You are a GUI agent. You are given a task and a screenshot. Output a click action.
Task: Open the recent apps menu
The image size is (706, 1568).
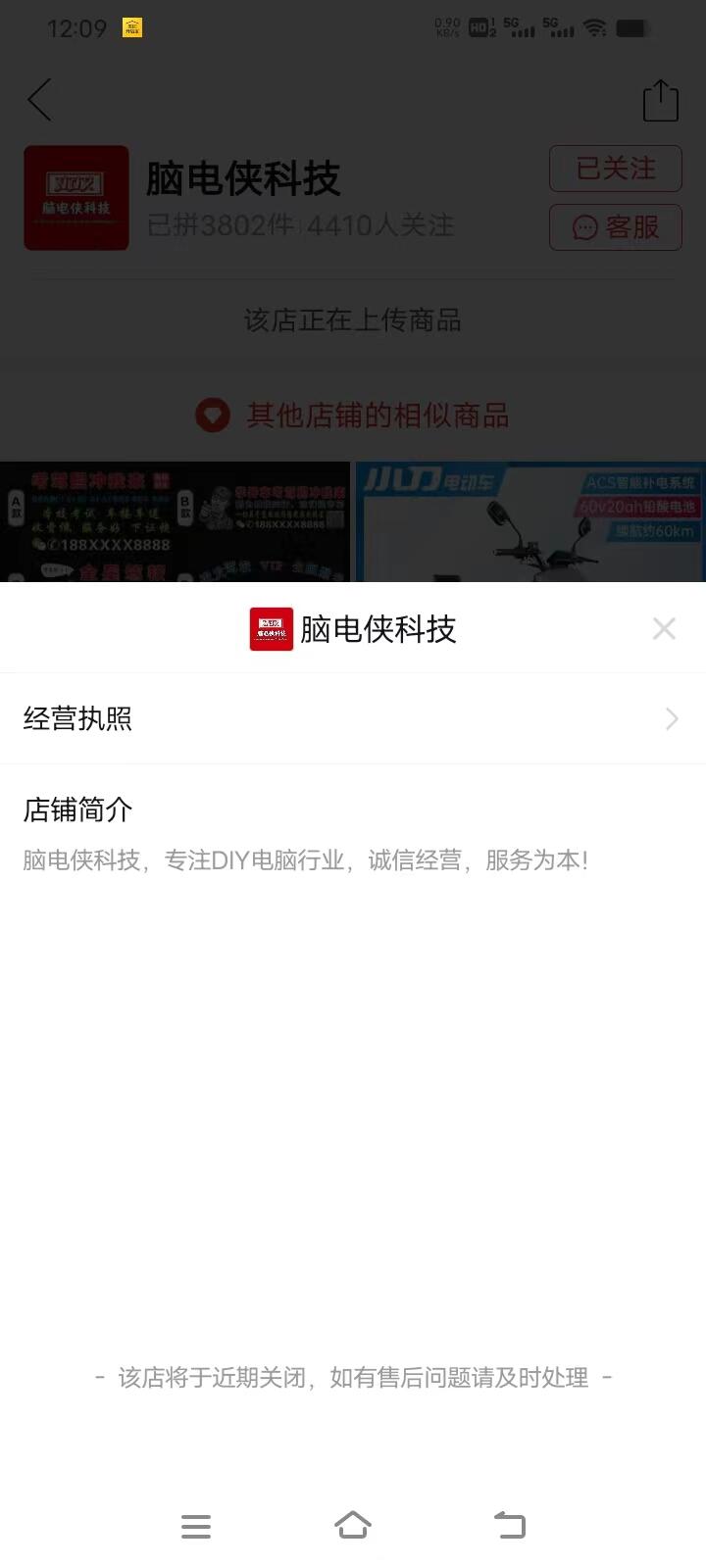(x=196, y=1526)
